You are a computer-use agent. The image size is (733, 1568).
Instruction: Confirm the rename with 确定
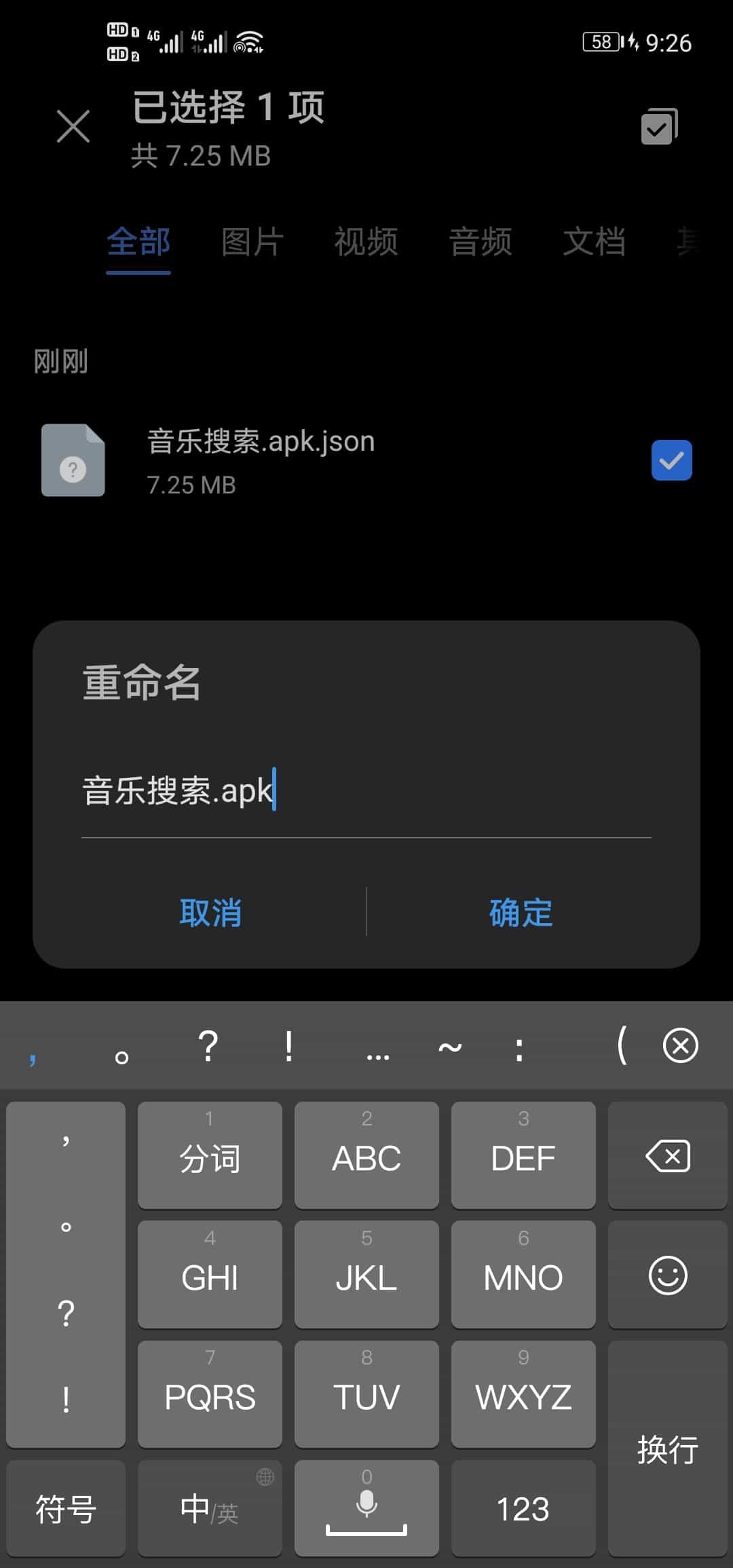521,912
